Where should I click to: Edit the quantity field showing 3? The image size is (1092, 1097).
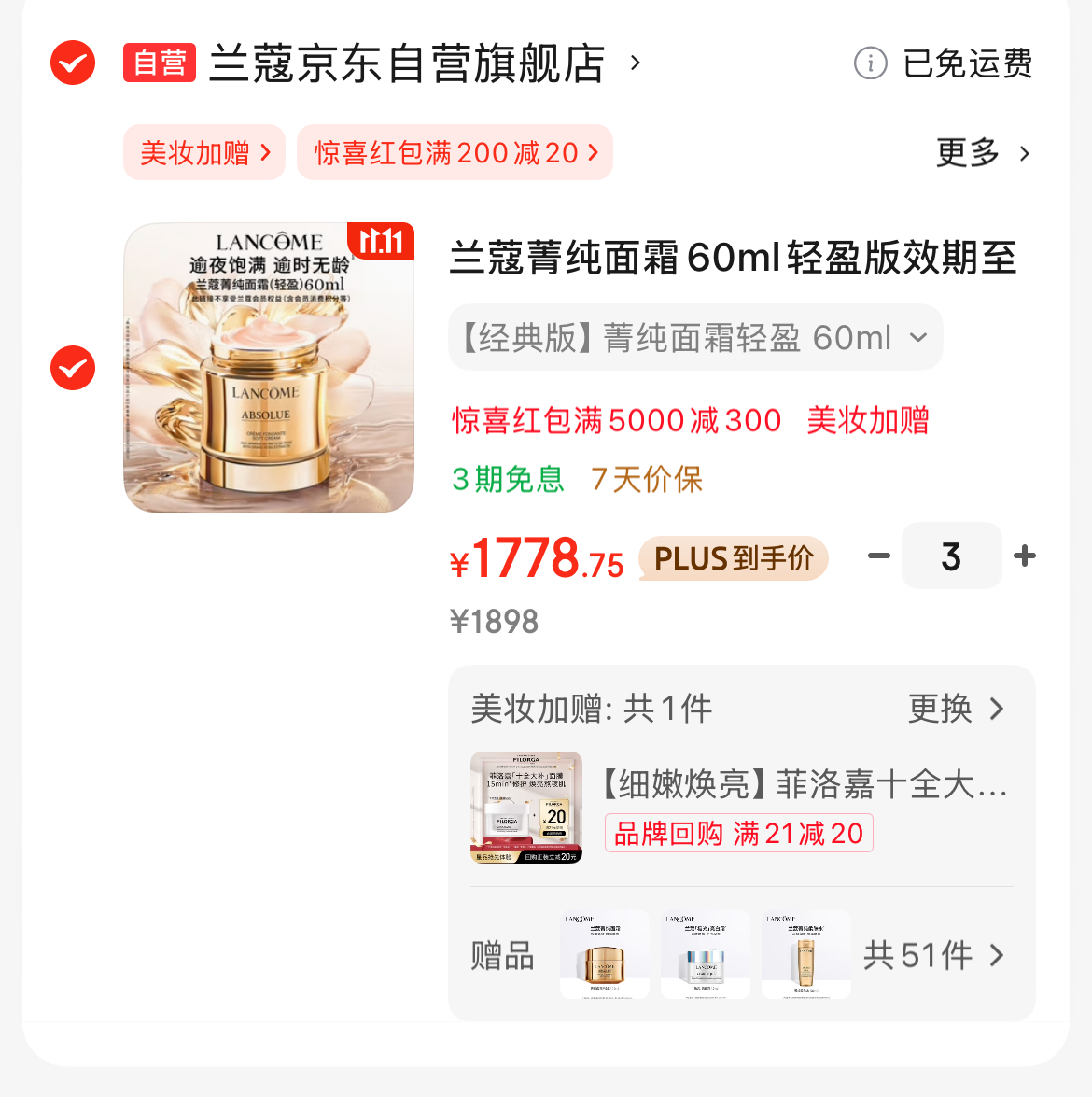[x=951, y=556]
